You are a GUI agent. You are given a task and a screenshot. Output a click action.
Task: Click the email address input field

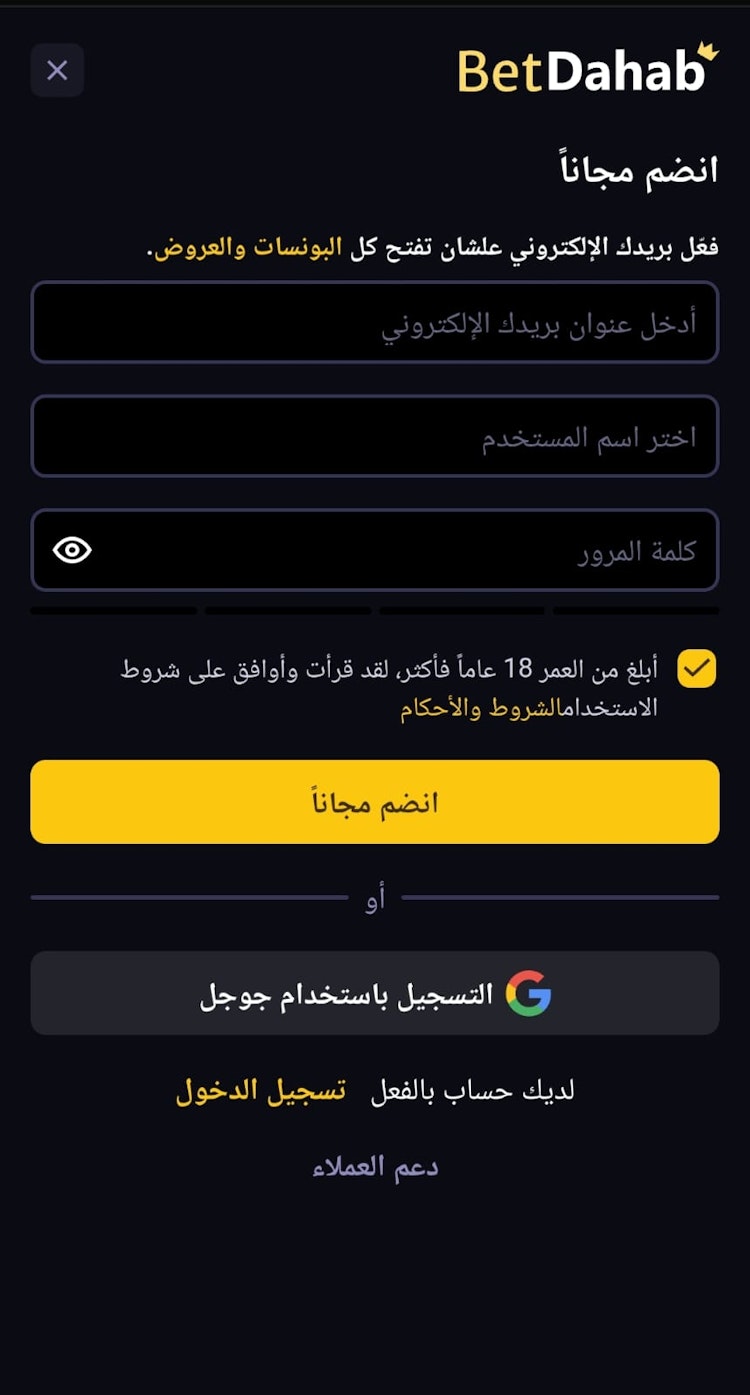pos(375,322)
